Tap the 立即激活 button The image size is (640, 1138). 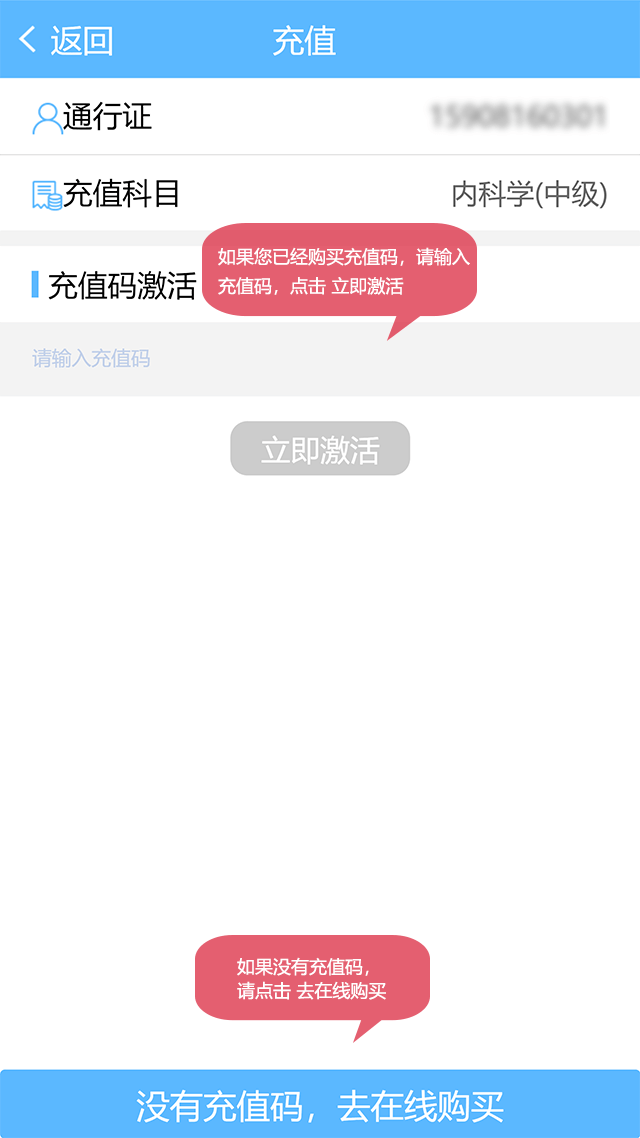click(320, 449)
